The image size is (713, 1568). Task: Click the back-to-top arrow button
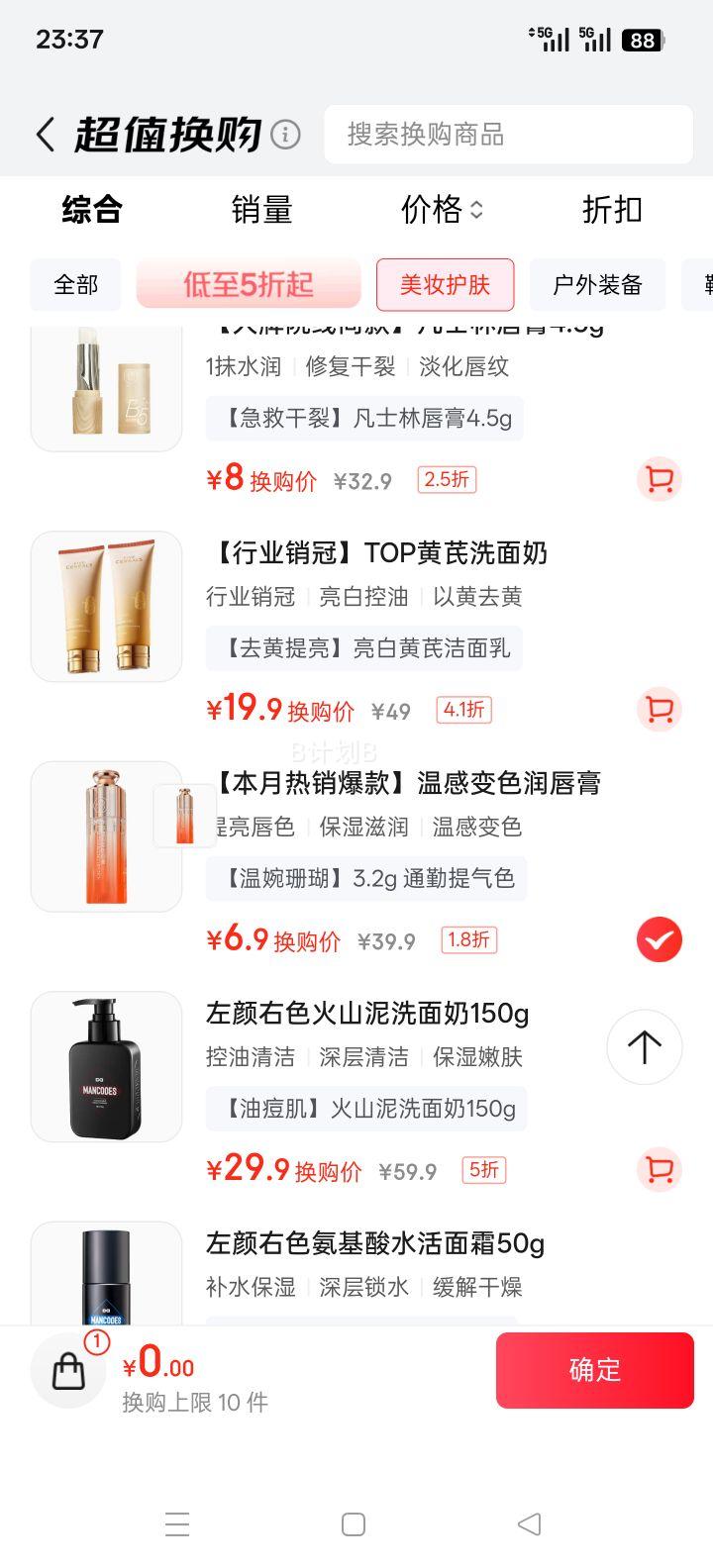(644, 1047)
